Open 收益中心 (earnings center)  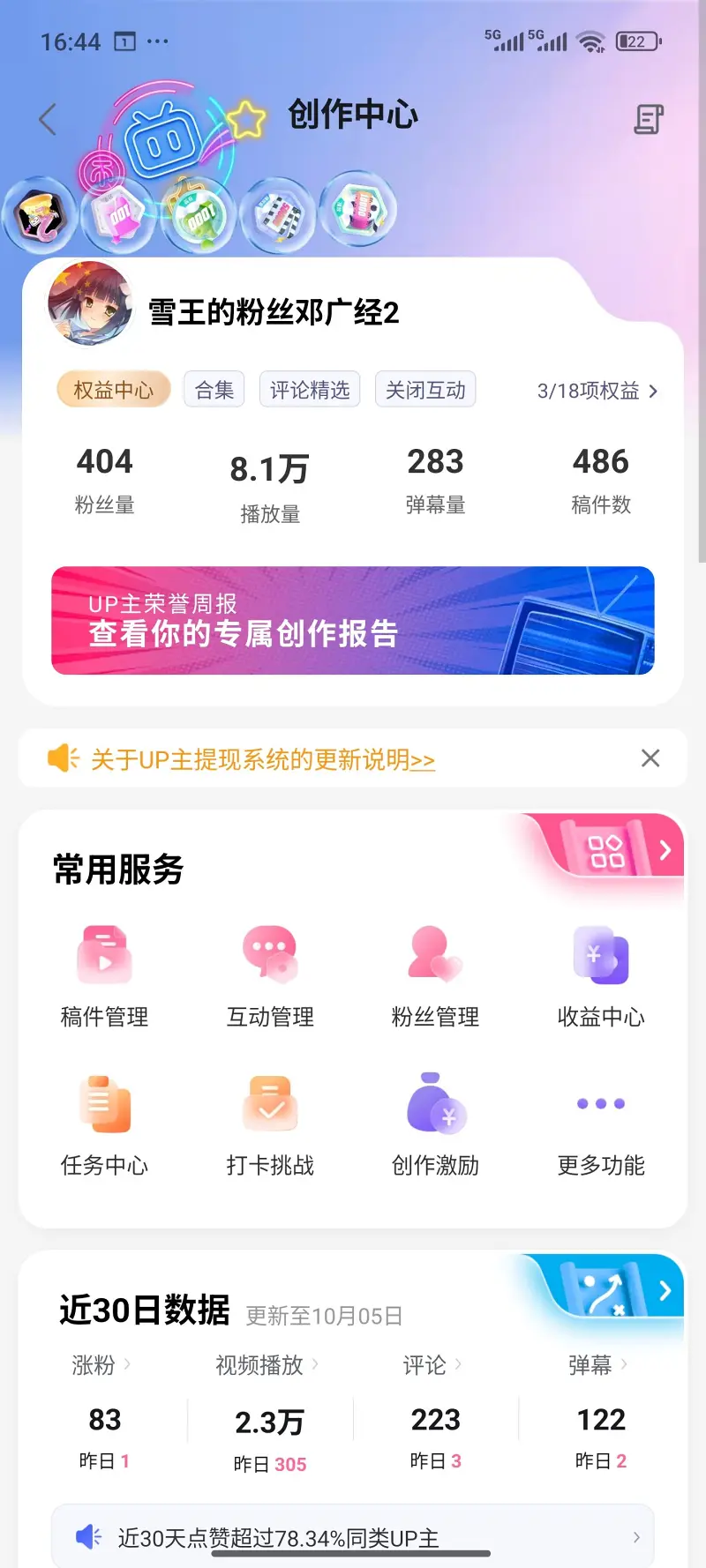600,974
